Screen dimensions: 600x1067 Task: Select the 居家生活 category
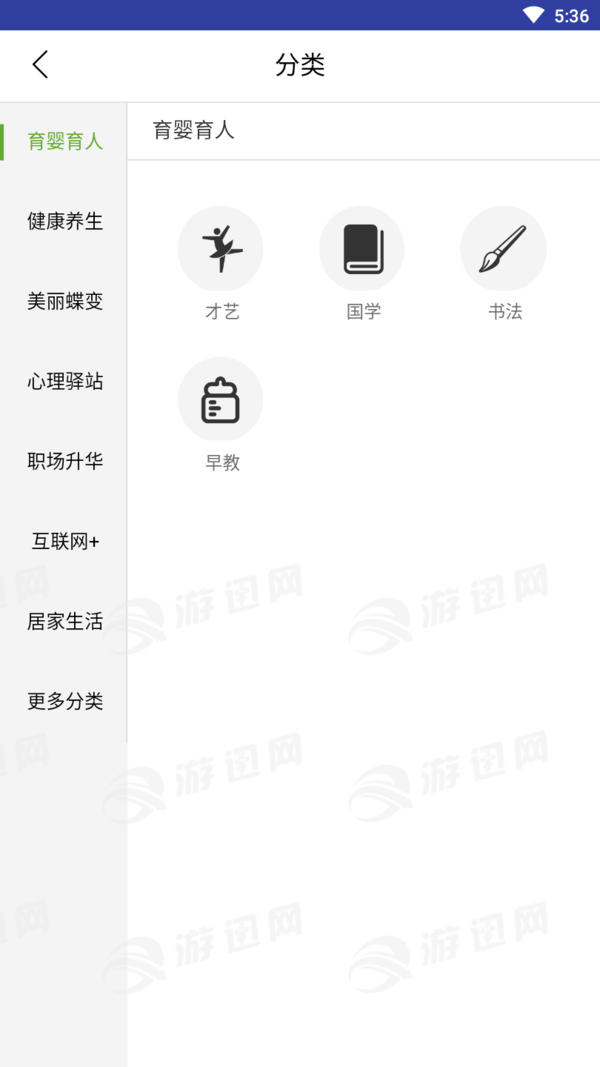(64, 621)
